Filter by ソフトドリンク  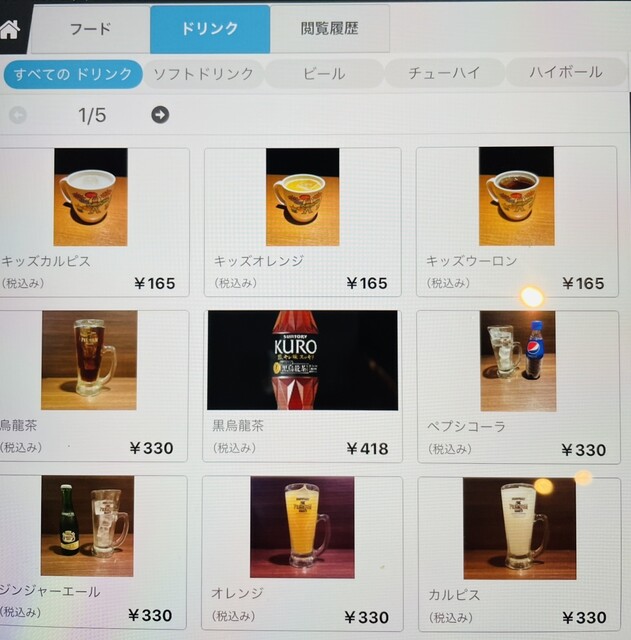(204, 74)
